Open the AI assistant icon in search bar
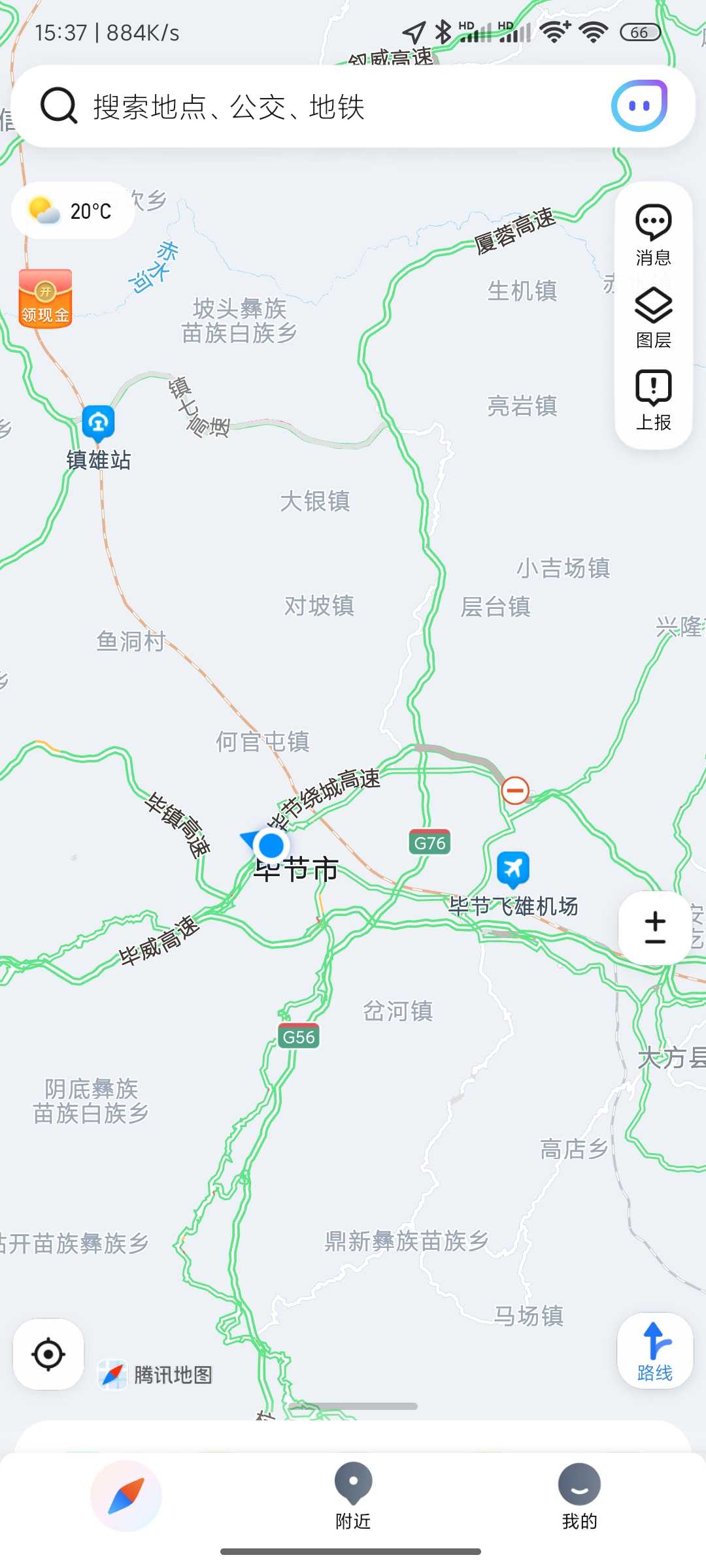The image size is (706, 1568). 639,106
